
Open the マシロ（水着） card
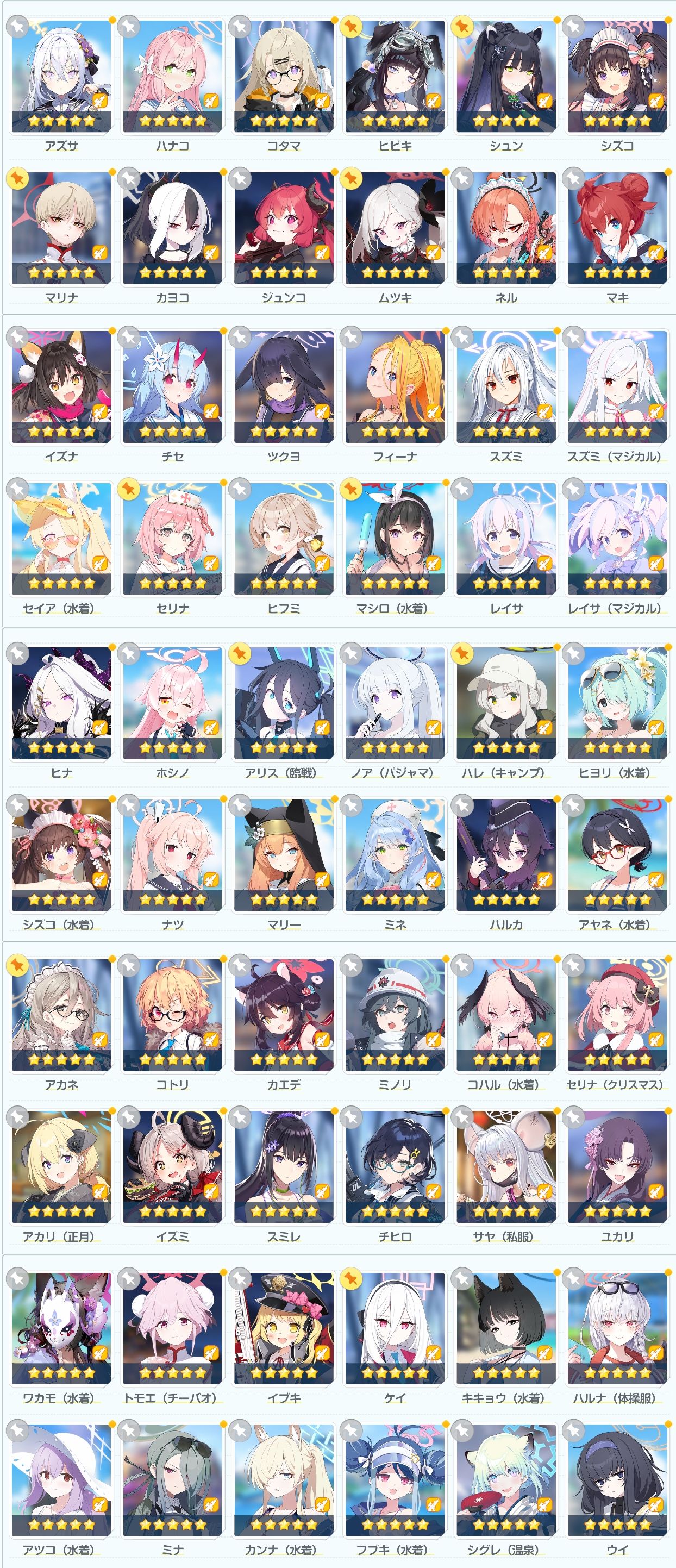pyautogui.click(x=395, y=539)
